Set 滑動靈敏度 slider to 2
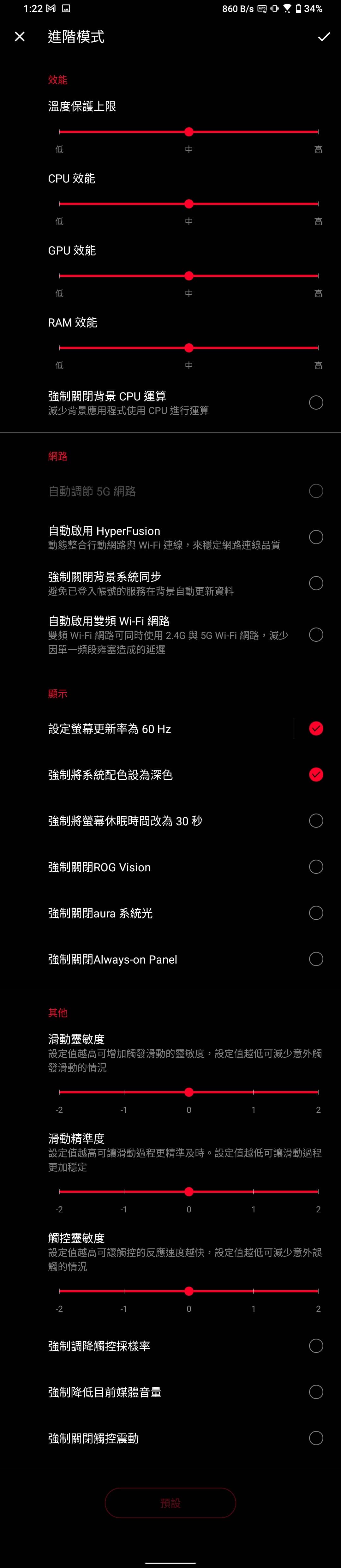 318,1092
